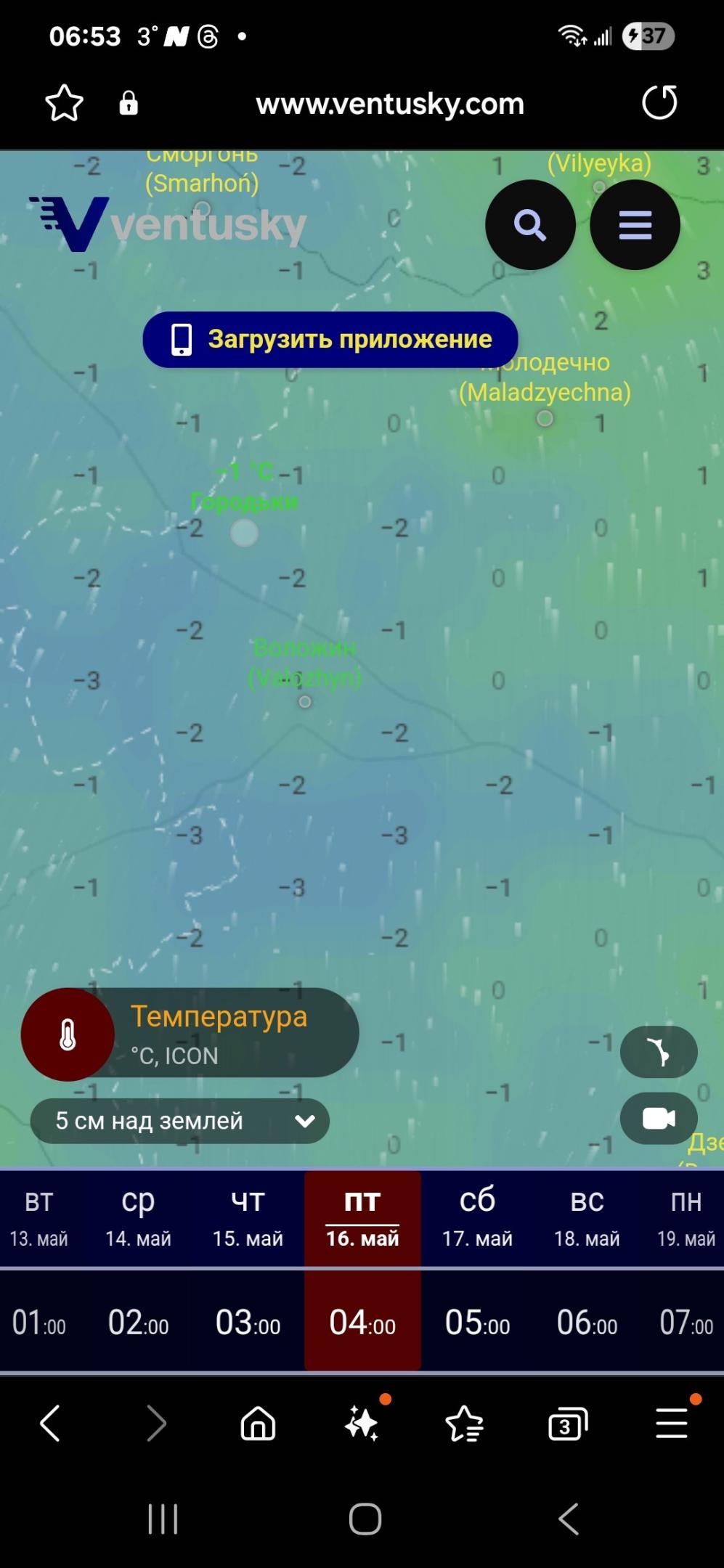Image resolution: width=724 pixels, height=1568 pixels.
Task: Select Saturday 17 May in the date bar
Action: click(x=477, y=1219)
